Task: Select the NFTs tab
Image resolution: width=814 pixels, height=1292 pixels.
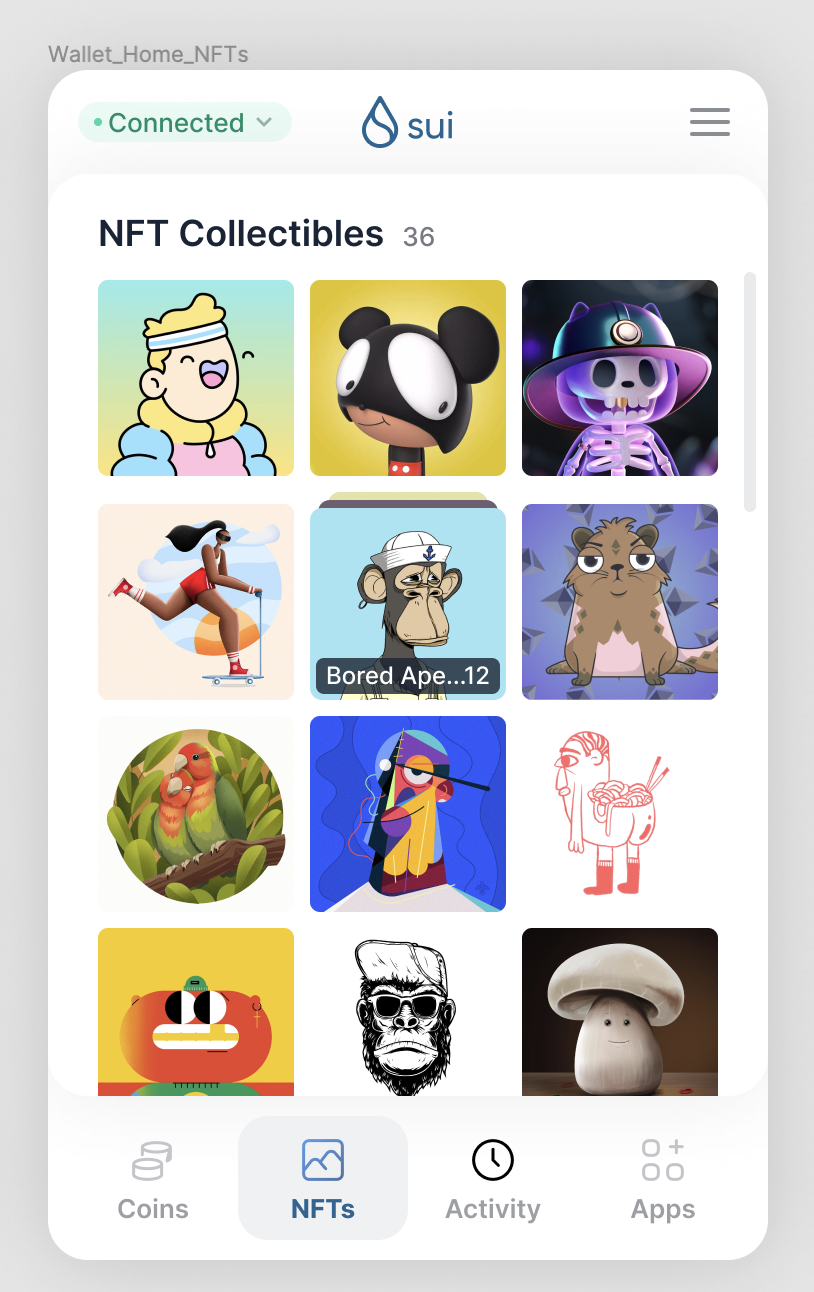Action: coord(323,1179)
